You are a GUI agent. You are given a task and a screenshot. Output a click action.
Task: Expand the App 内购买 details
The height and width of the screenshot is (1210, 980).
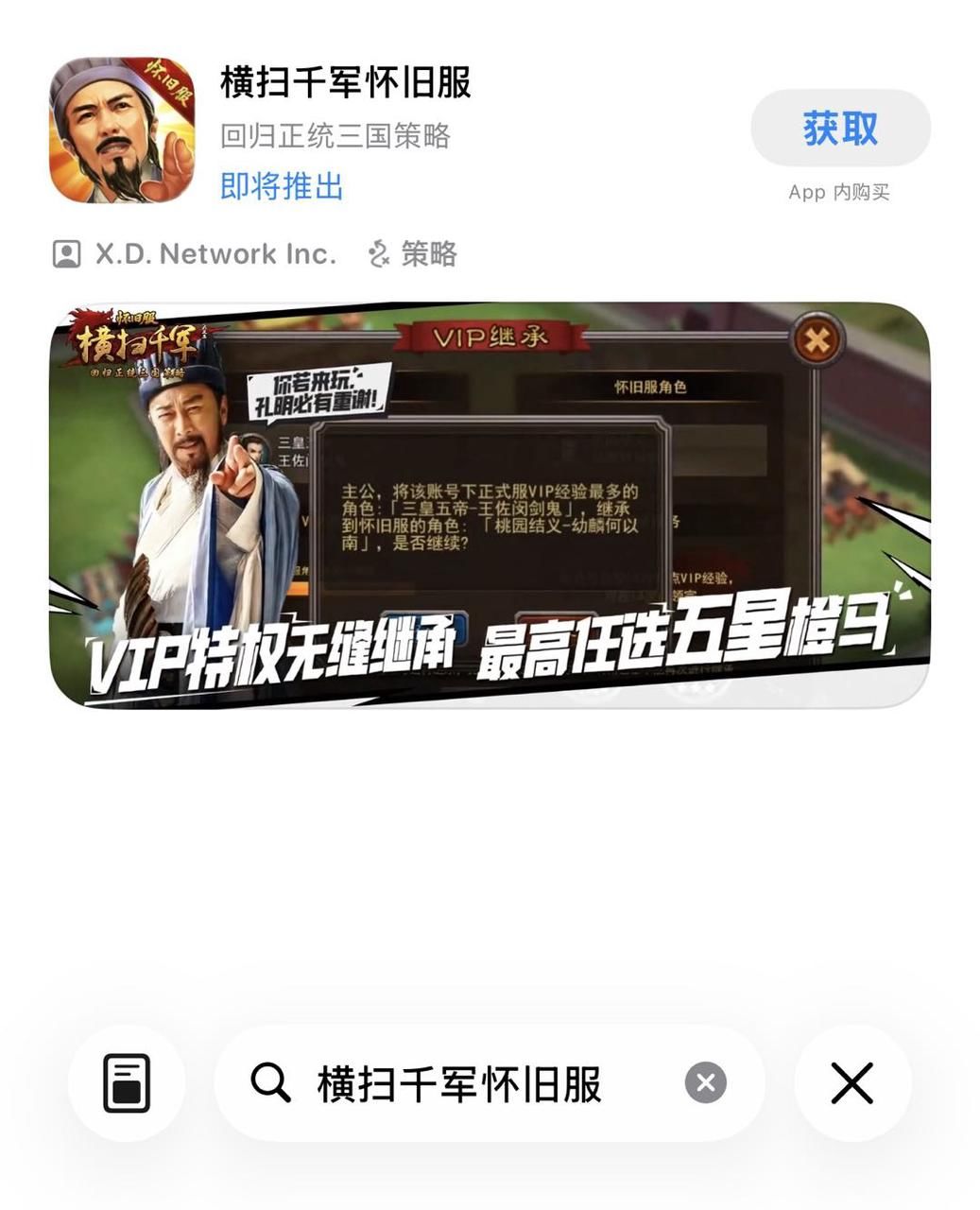click(x=840, y=192)
